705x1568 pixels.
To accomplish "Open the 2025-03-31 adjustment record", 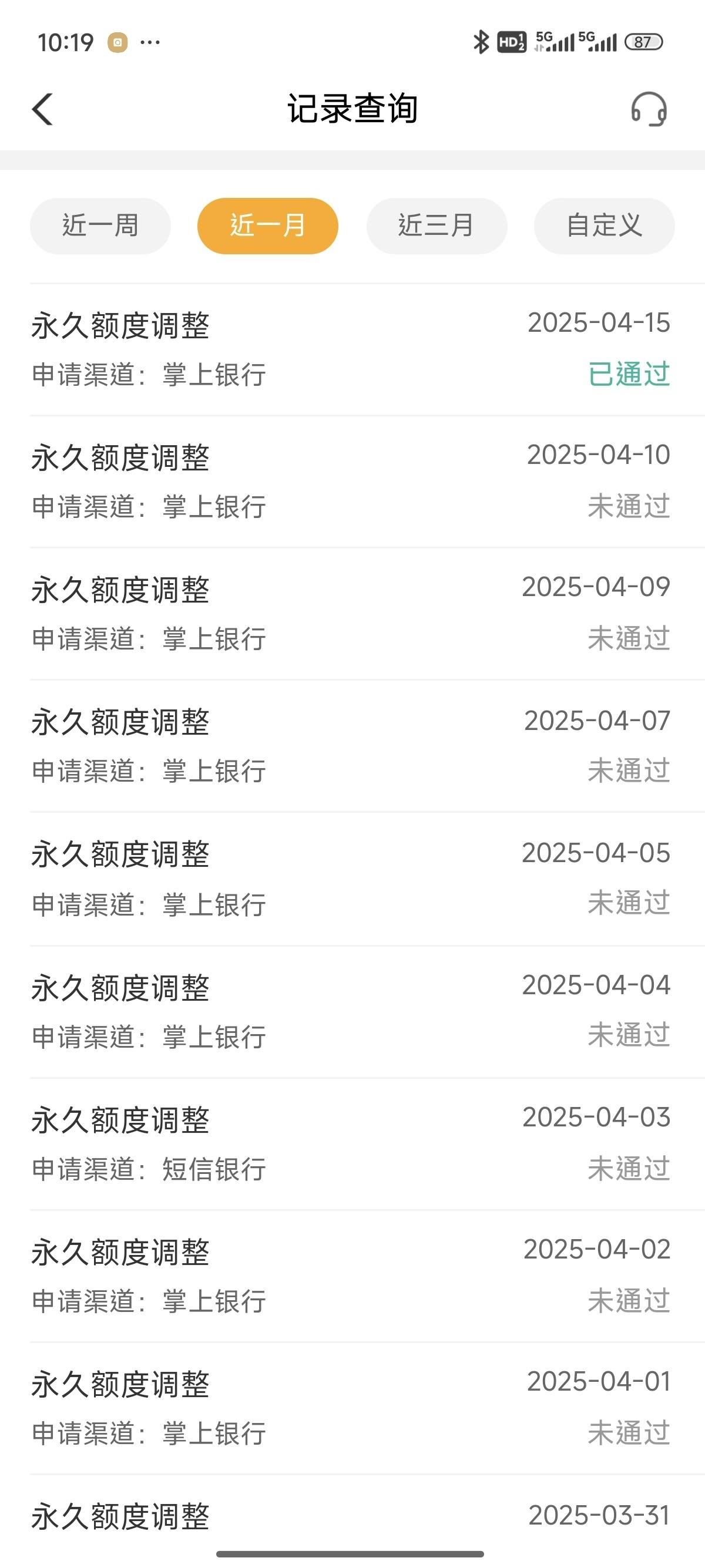I will tap(352, 1516).
